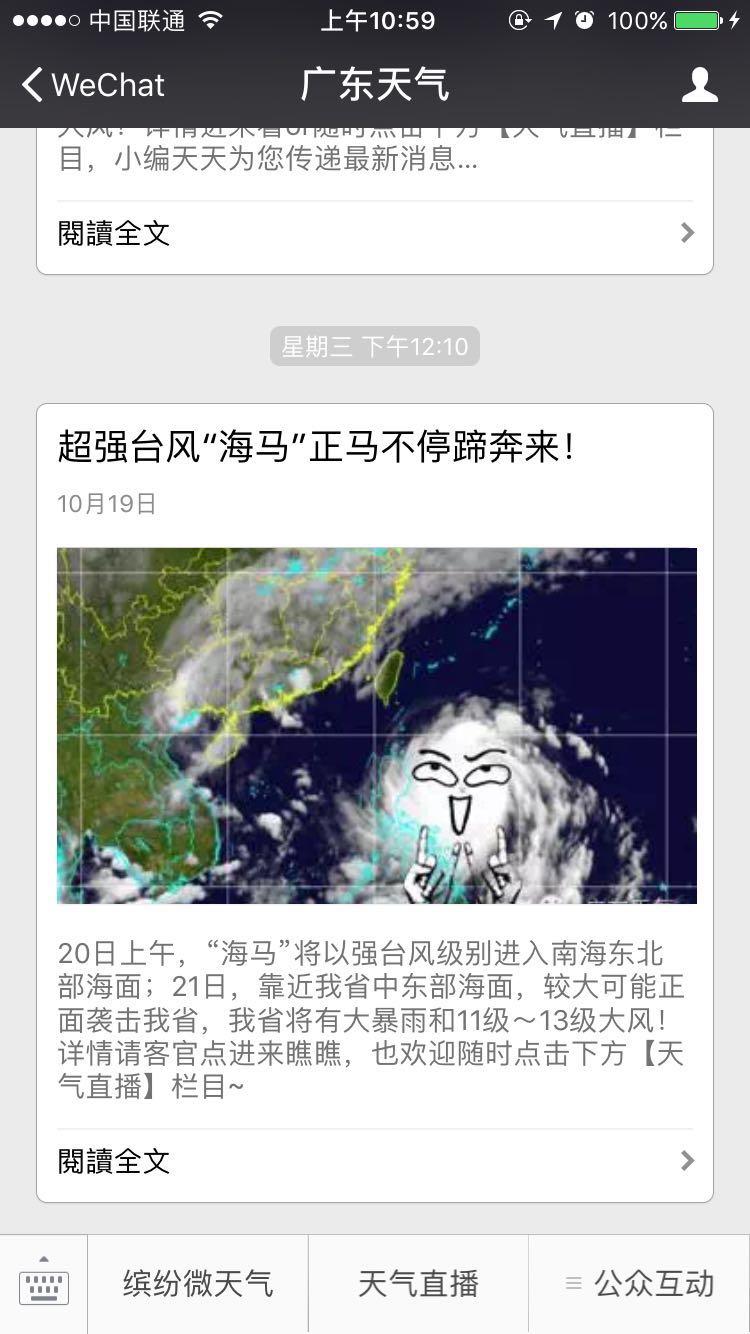Open the 缤纷微天气 menu tab
The width and height of the screenshot is (750, 1334).
[x=198, y=1283]
